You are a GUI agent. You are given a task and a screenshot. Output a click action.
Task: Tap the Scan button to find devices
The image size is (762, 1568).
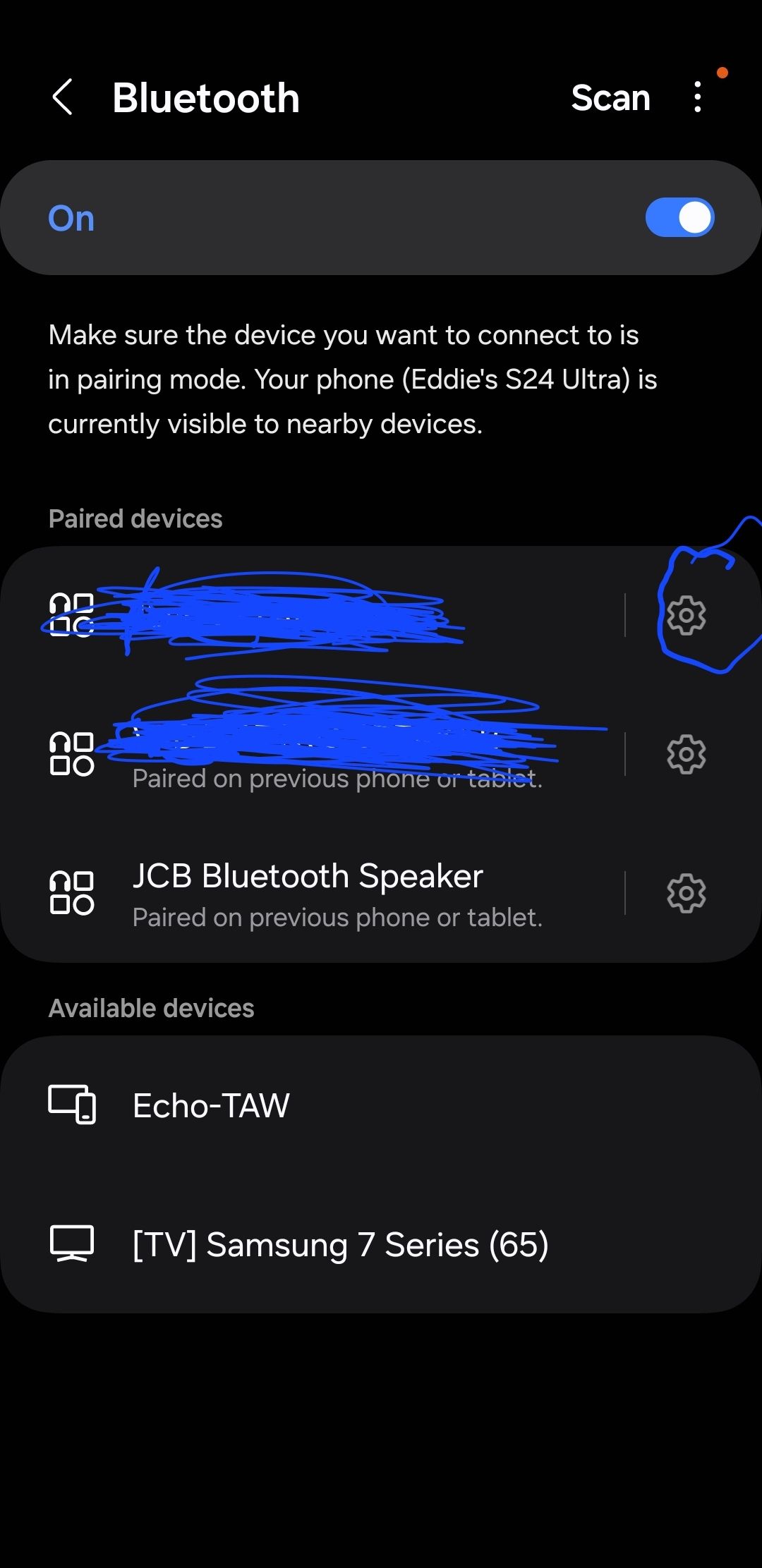tap(611, 97)
